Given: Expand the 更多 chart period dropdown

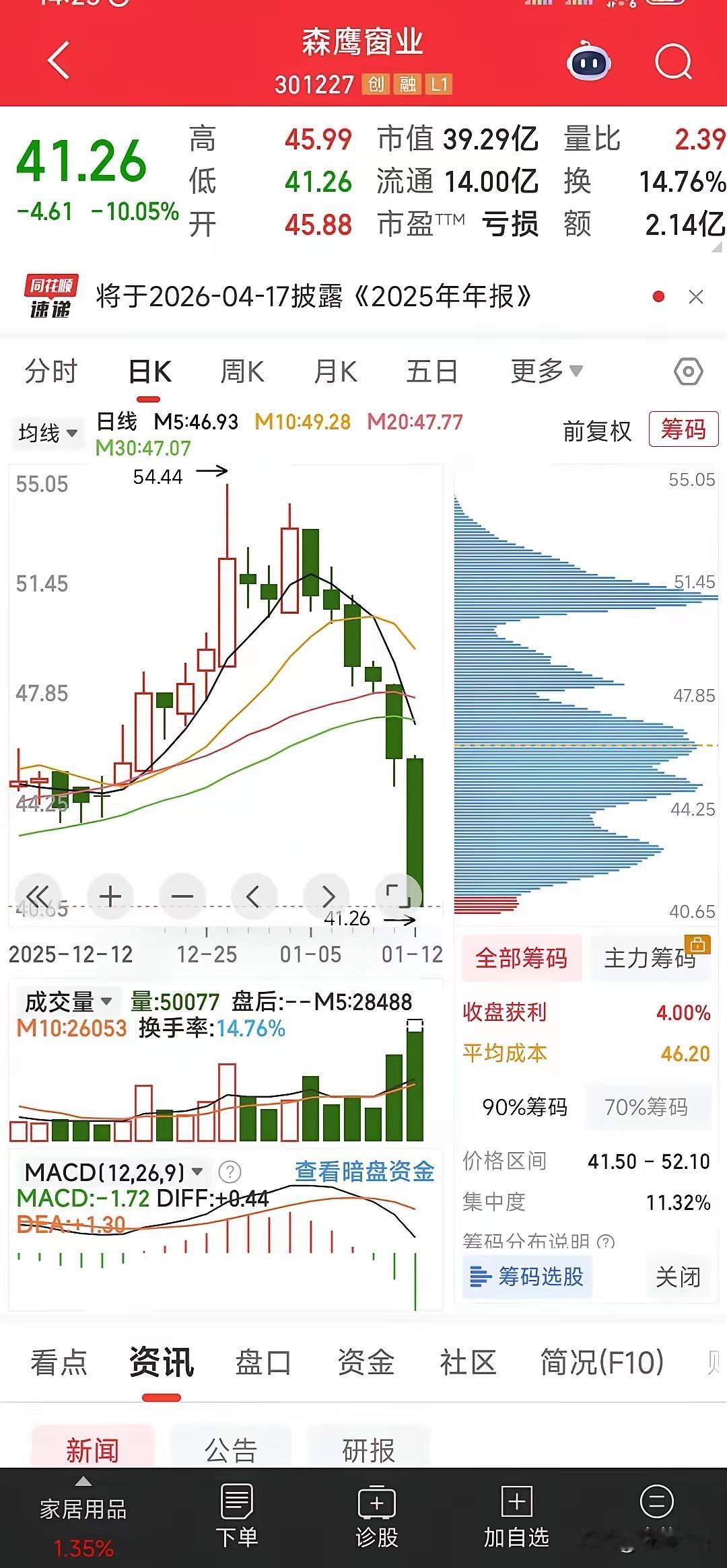Looking at the screenshot, I should coord(545,371).
